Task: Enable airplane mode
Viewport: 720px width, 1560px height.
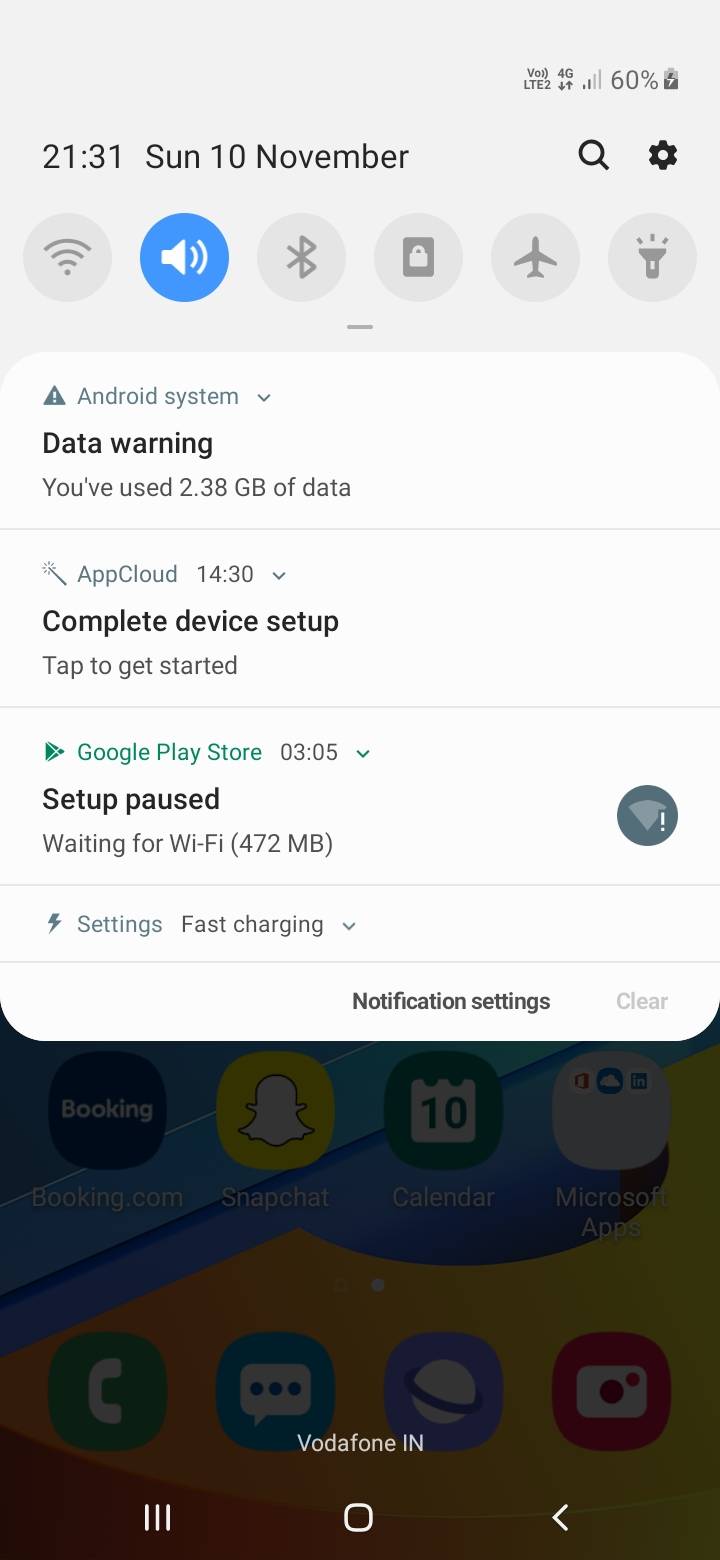Action: coord(535,258)
